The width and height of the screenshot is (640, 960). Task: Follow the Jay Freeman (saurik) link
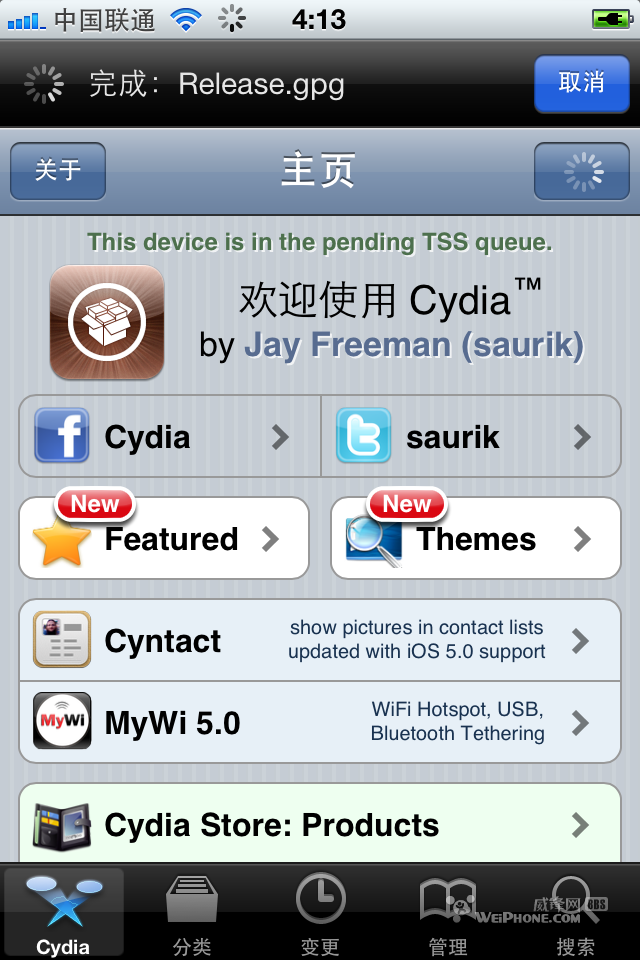click(413, 345)
